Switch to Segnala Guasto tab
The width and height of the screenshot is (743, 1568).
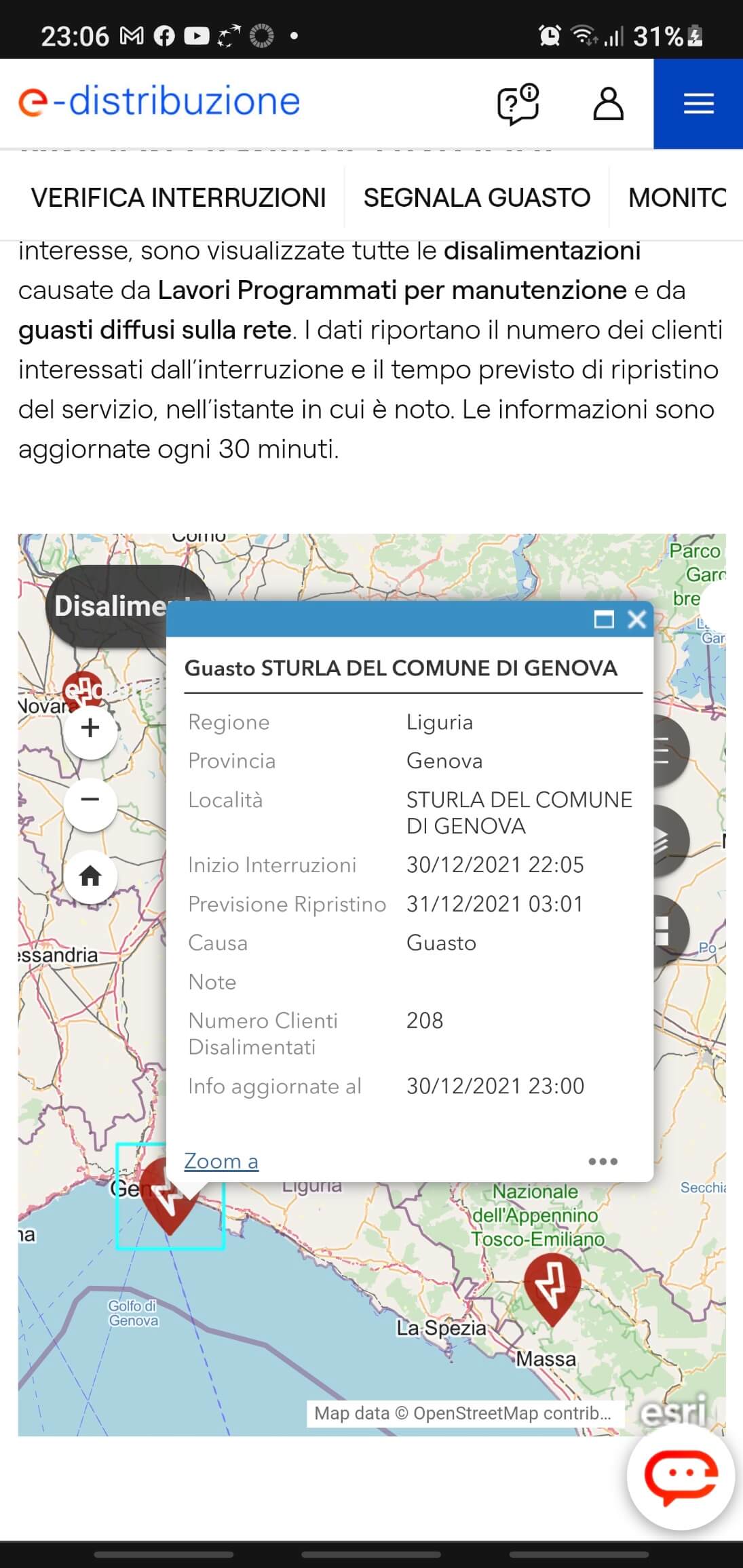pyautogui.click(x=476, y=198)
